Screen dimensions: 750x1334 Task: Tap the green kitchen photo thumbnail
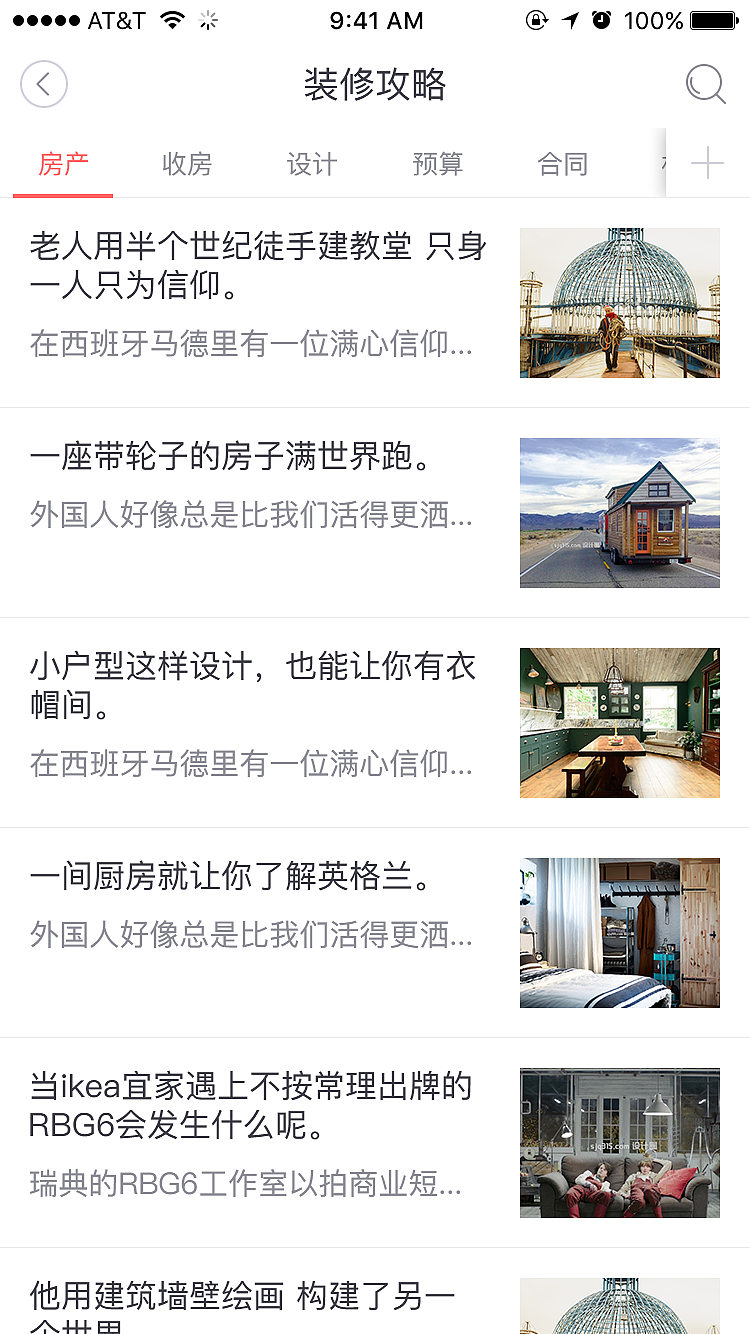[x=619, y=722]
